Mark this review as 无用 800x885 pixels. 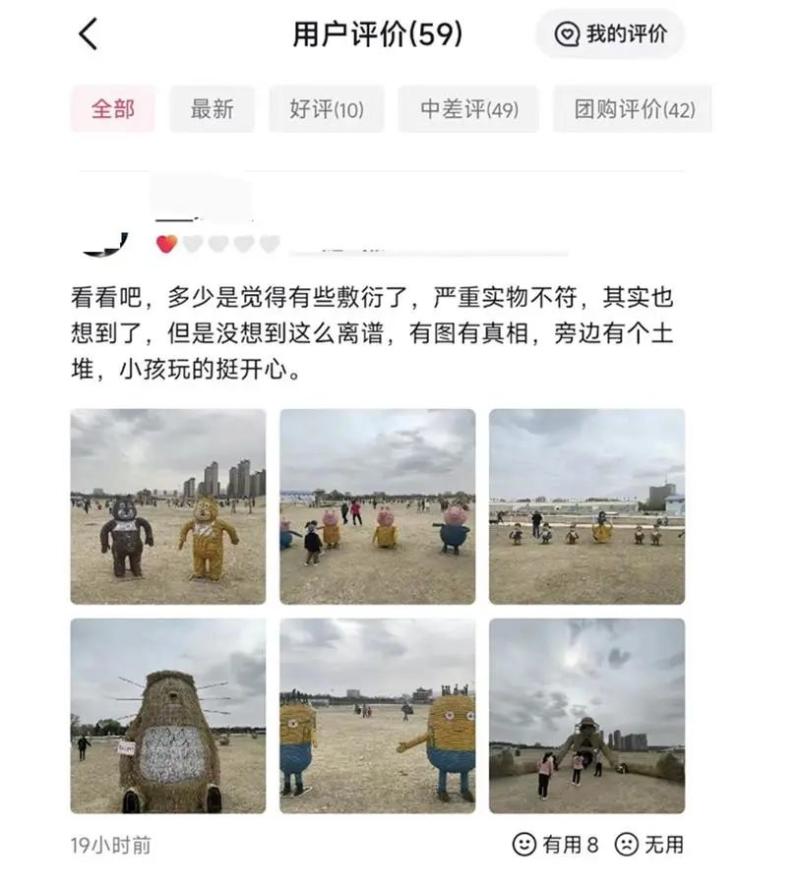[650, 845]
